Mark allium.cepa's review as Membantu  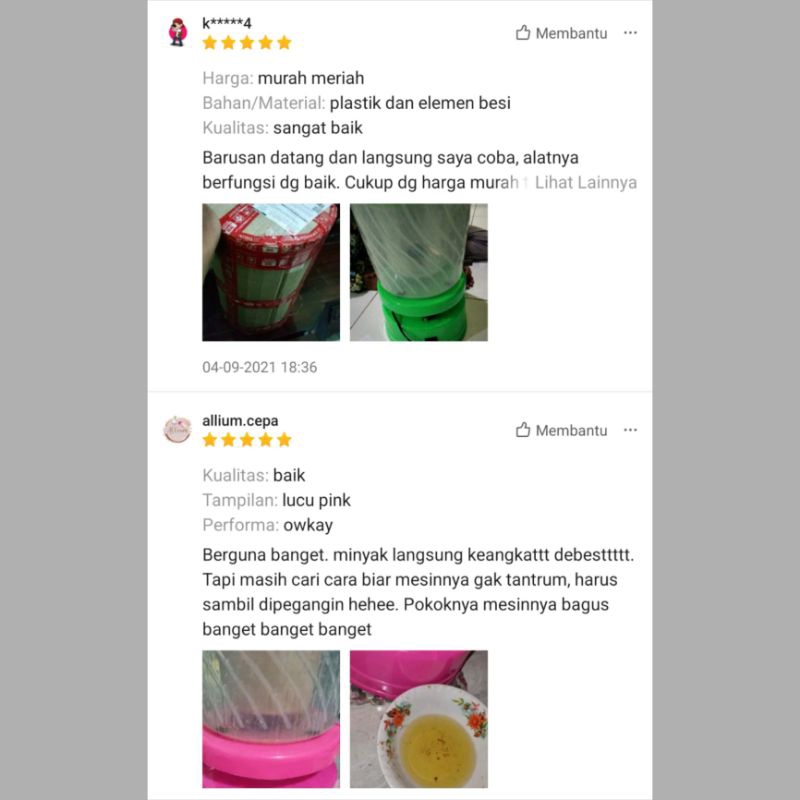tap(561, 430)
